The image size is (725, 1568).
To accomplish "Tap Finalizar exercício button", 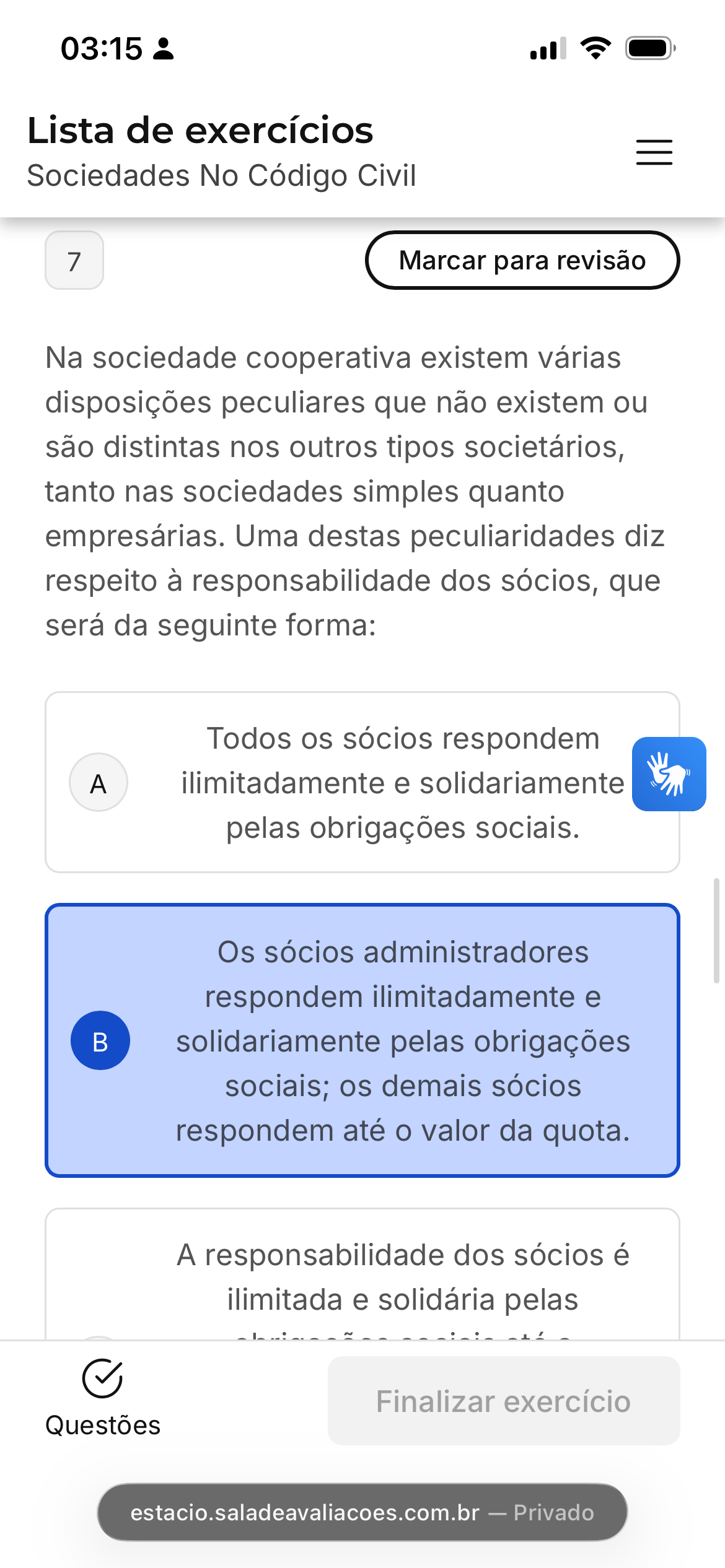I will 504,1401.
